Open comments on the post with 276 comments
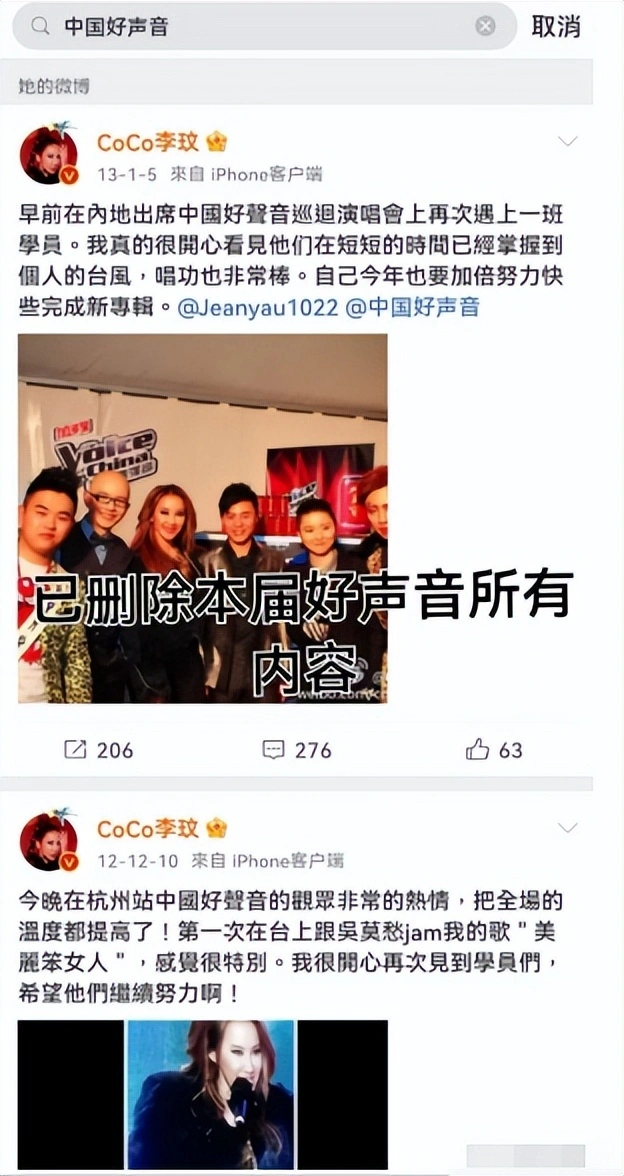 [295, 750]
